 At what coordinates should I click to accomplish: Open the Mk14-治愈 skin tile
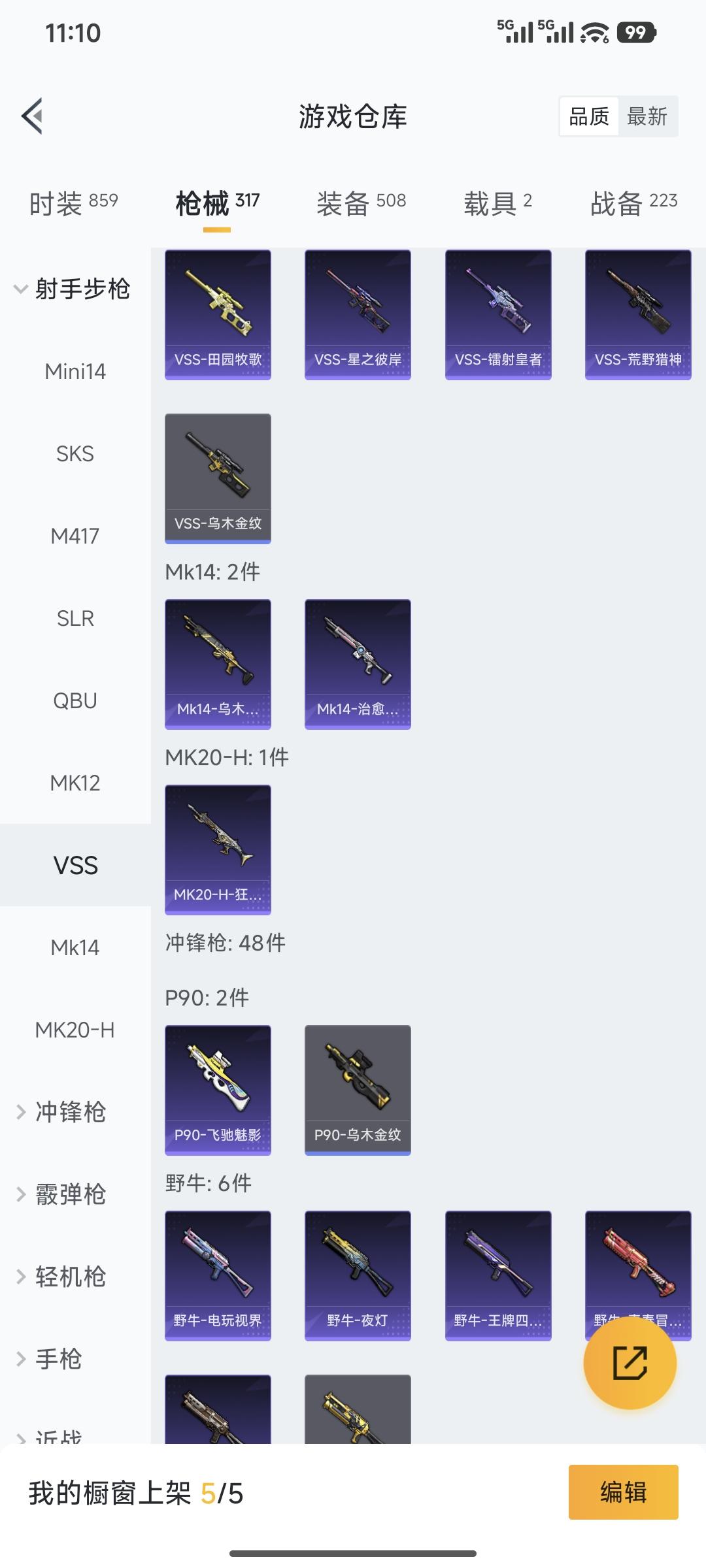[x=358, y=664]
